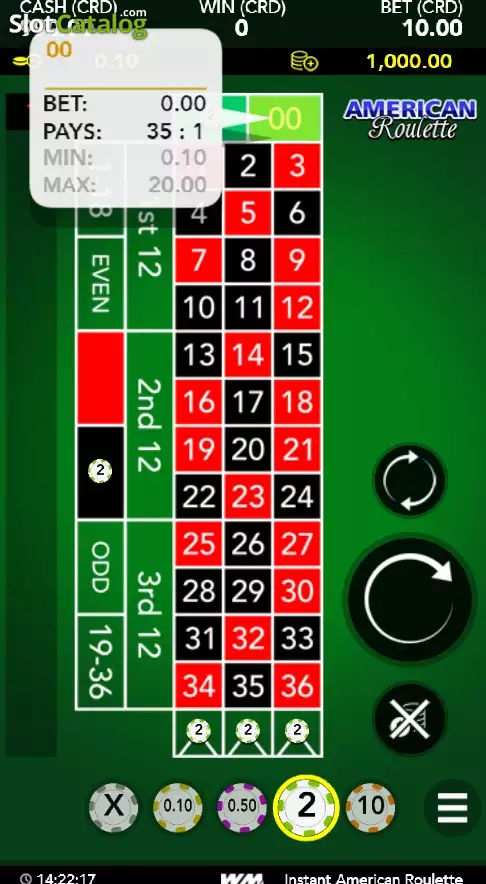Choose the 0.10 chip
The image size is (486, 884).
178,807
